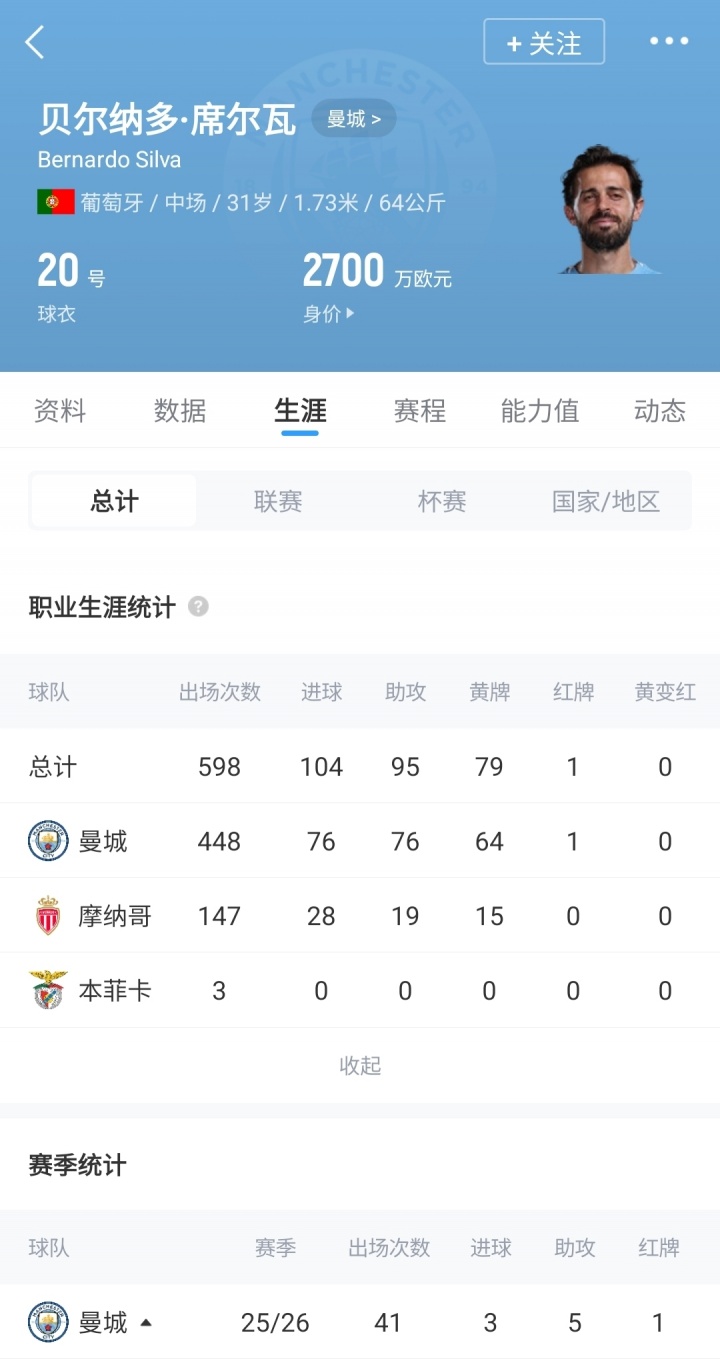Viewport: 720px width, 1359px height.
Task: Open the 动态 tab
Action: click(x=659, y=410)
